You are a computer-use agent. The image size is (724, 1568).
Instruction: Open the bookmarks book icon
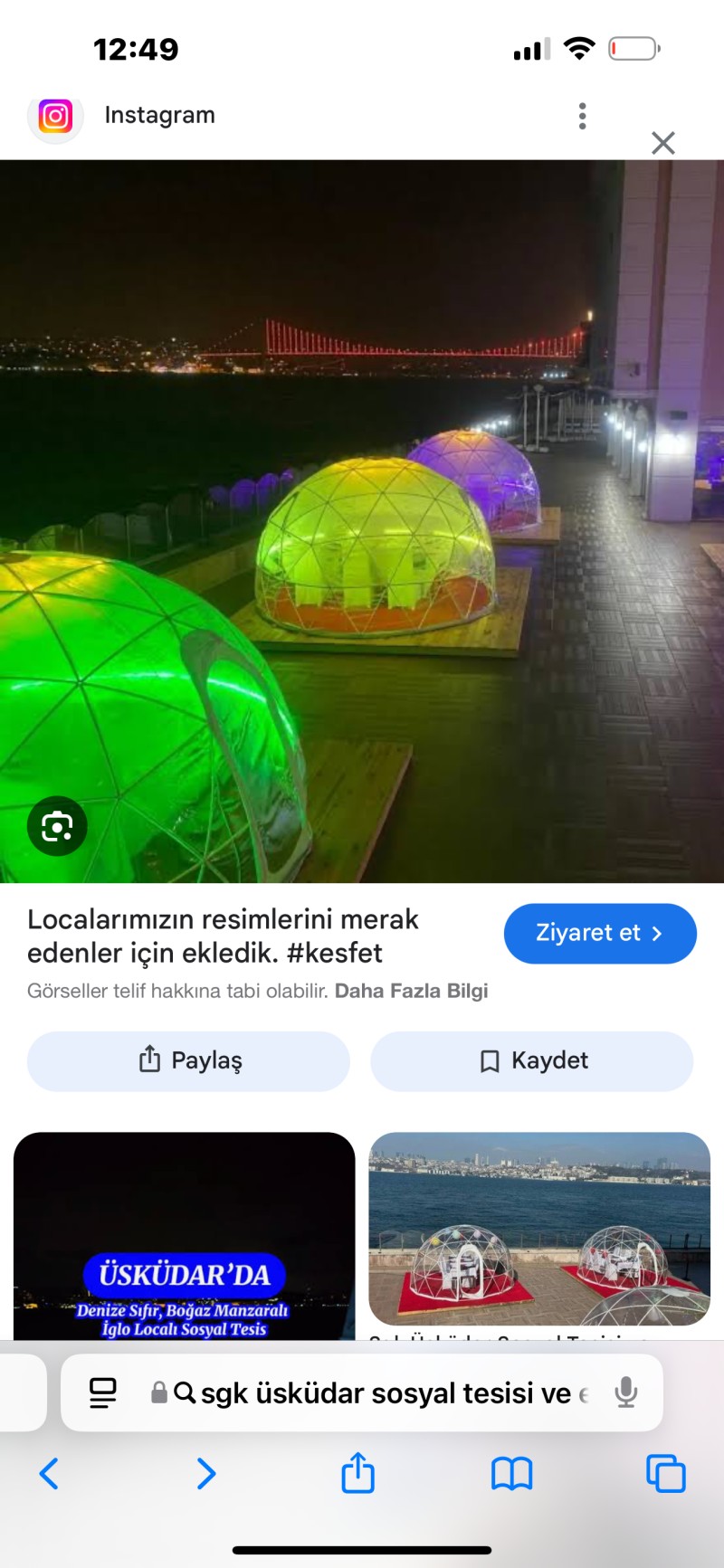tap(511, 1474)
